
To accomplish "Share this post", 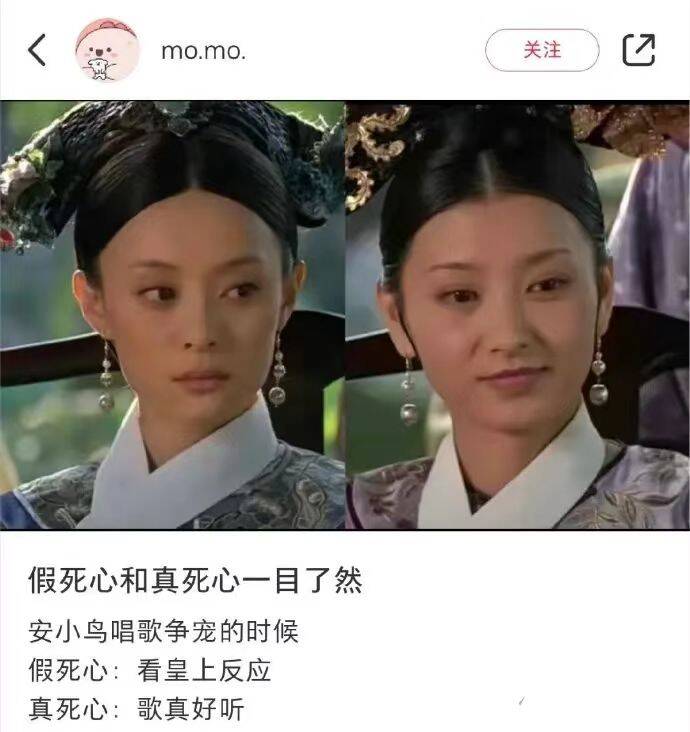I will pos(639,50).
